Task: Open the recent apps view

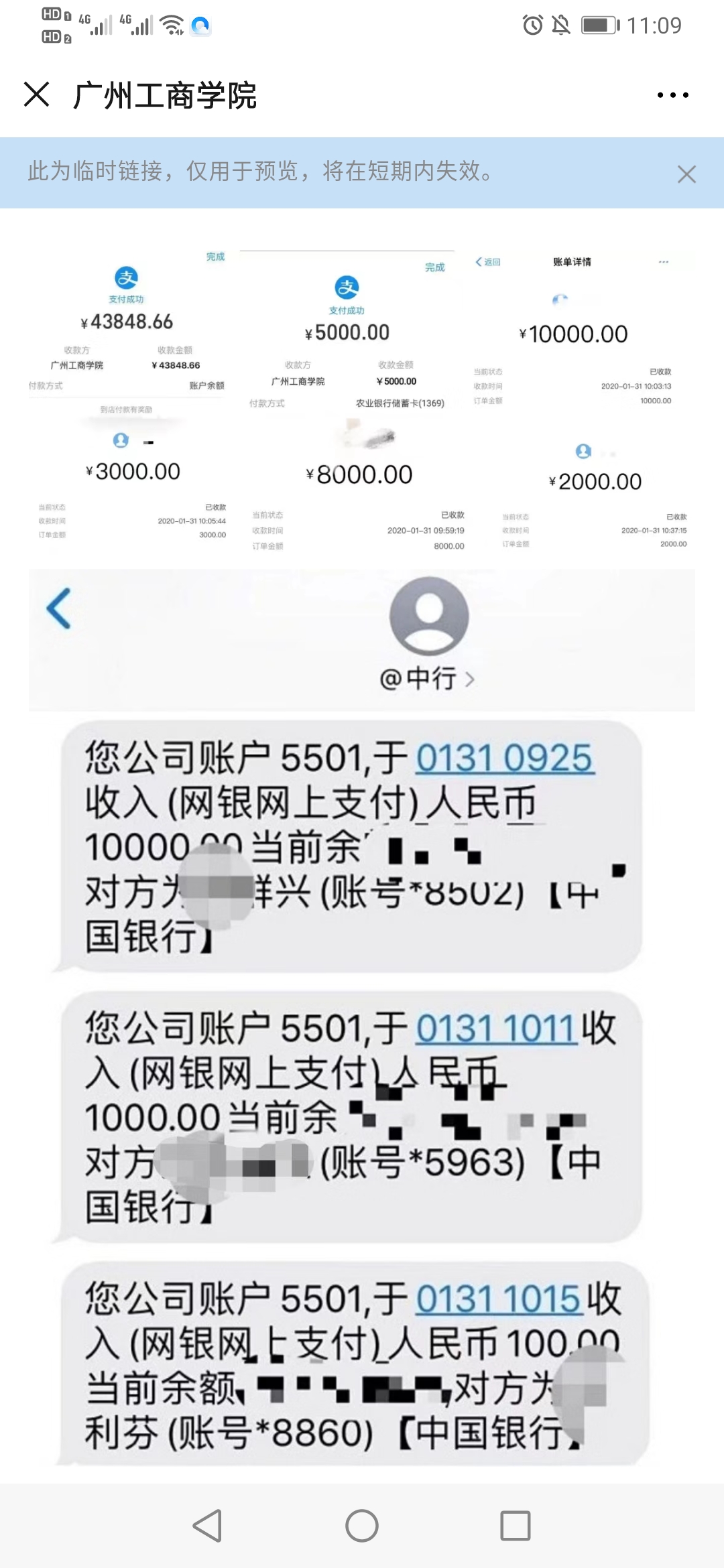Action: point(516,1526)
